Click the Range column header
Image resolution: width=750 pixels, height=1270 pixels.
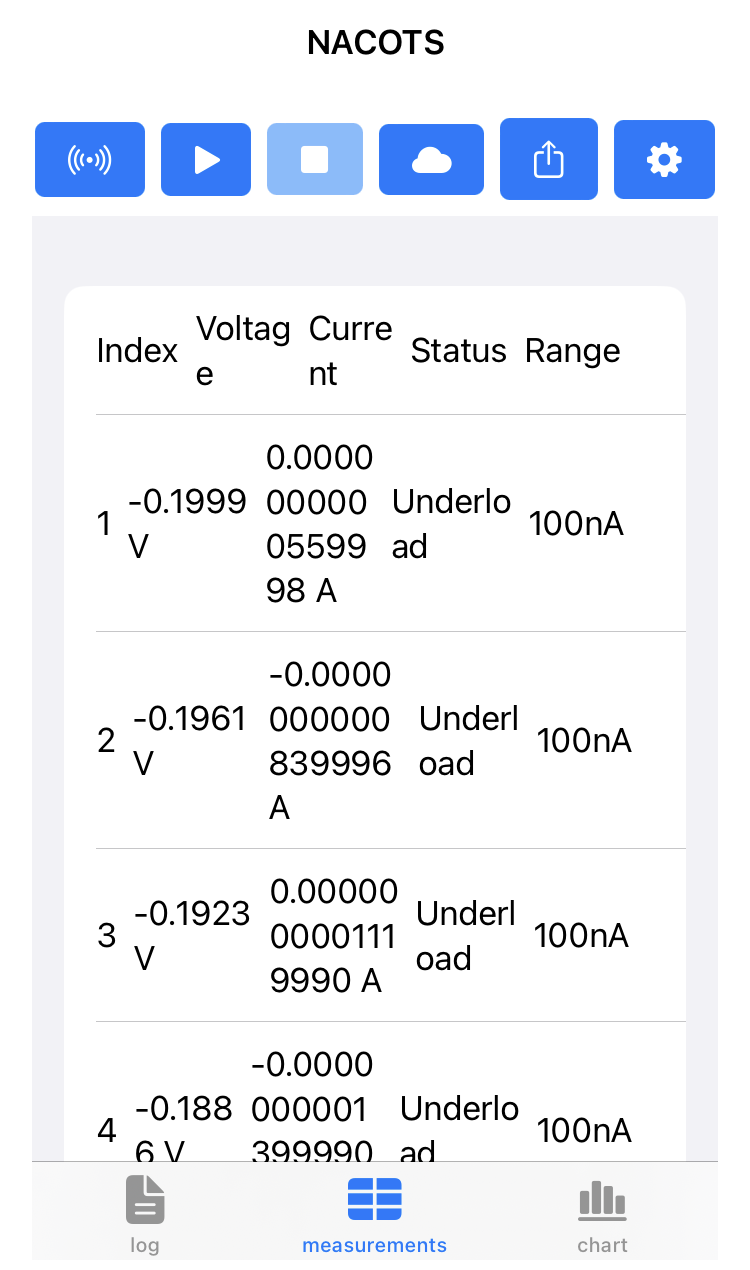[x=572, y=350]
